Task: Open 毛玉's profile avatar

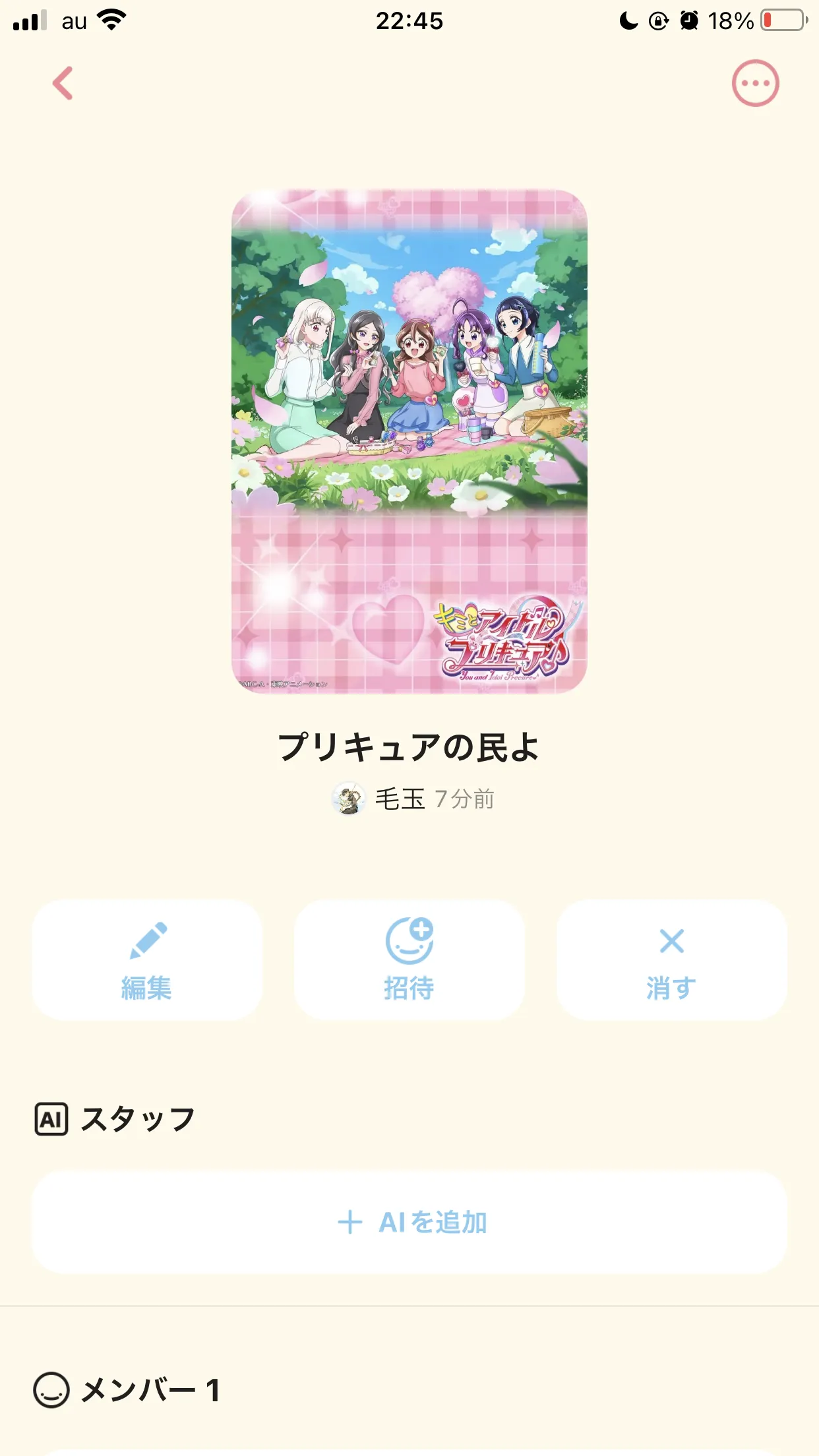Action: 349,799
